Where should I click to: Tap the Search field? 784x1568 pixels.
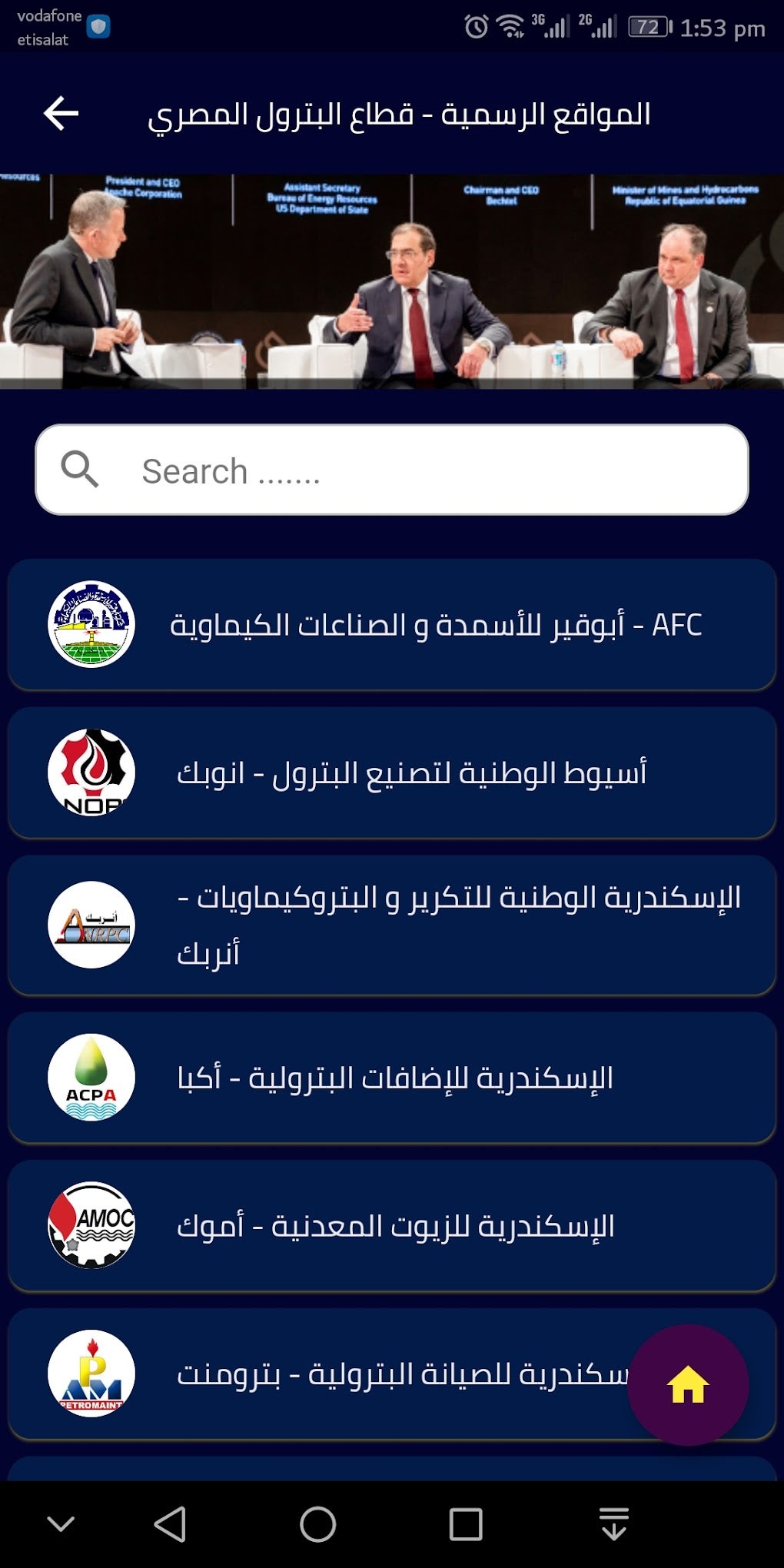pos(392,470)
